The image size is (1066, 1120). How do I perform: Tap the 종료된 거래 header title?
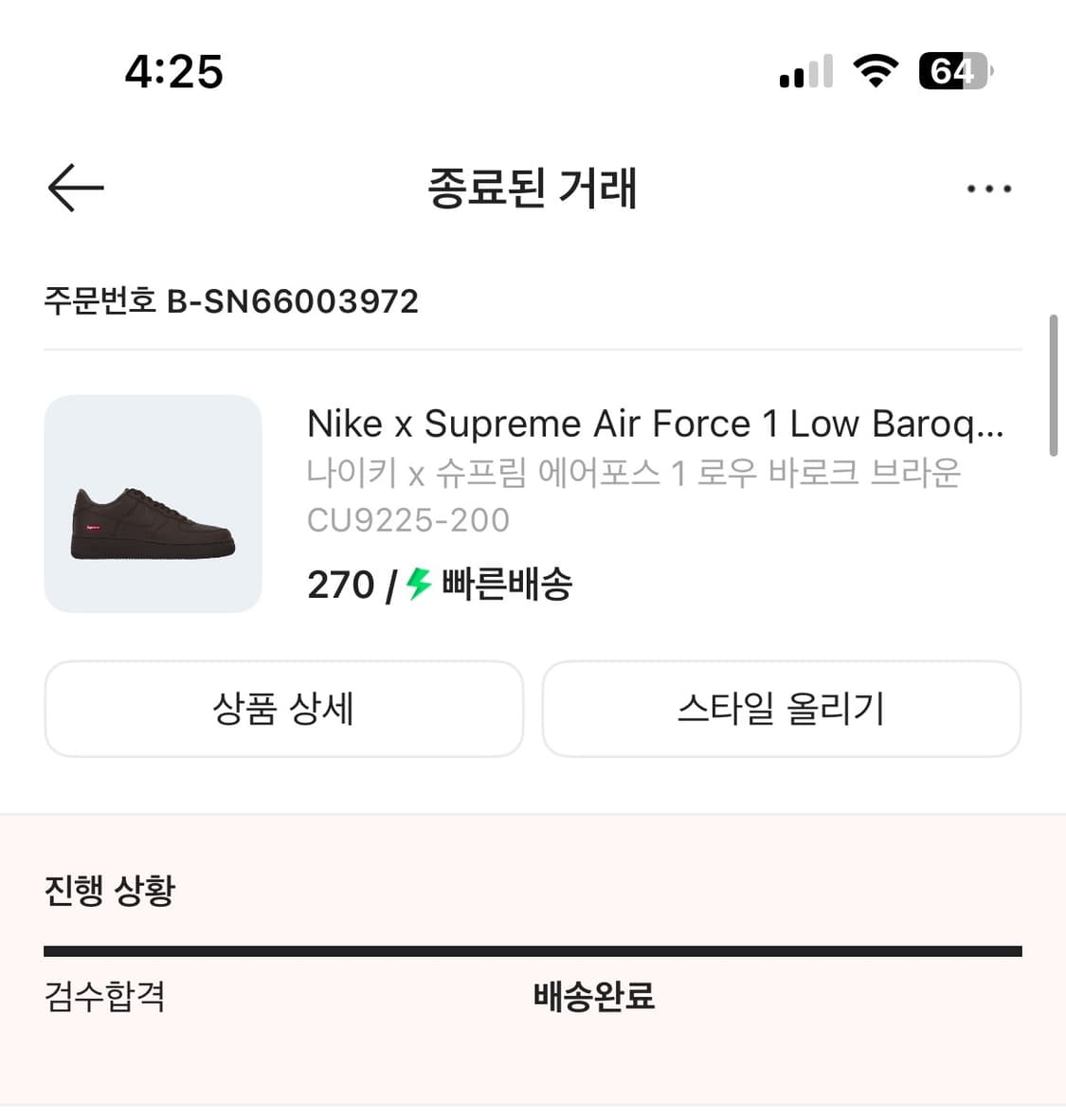tap(533, 190)
